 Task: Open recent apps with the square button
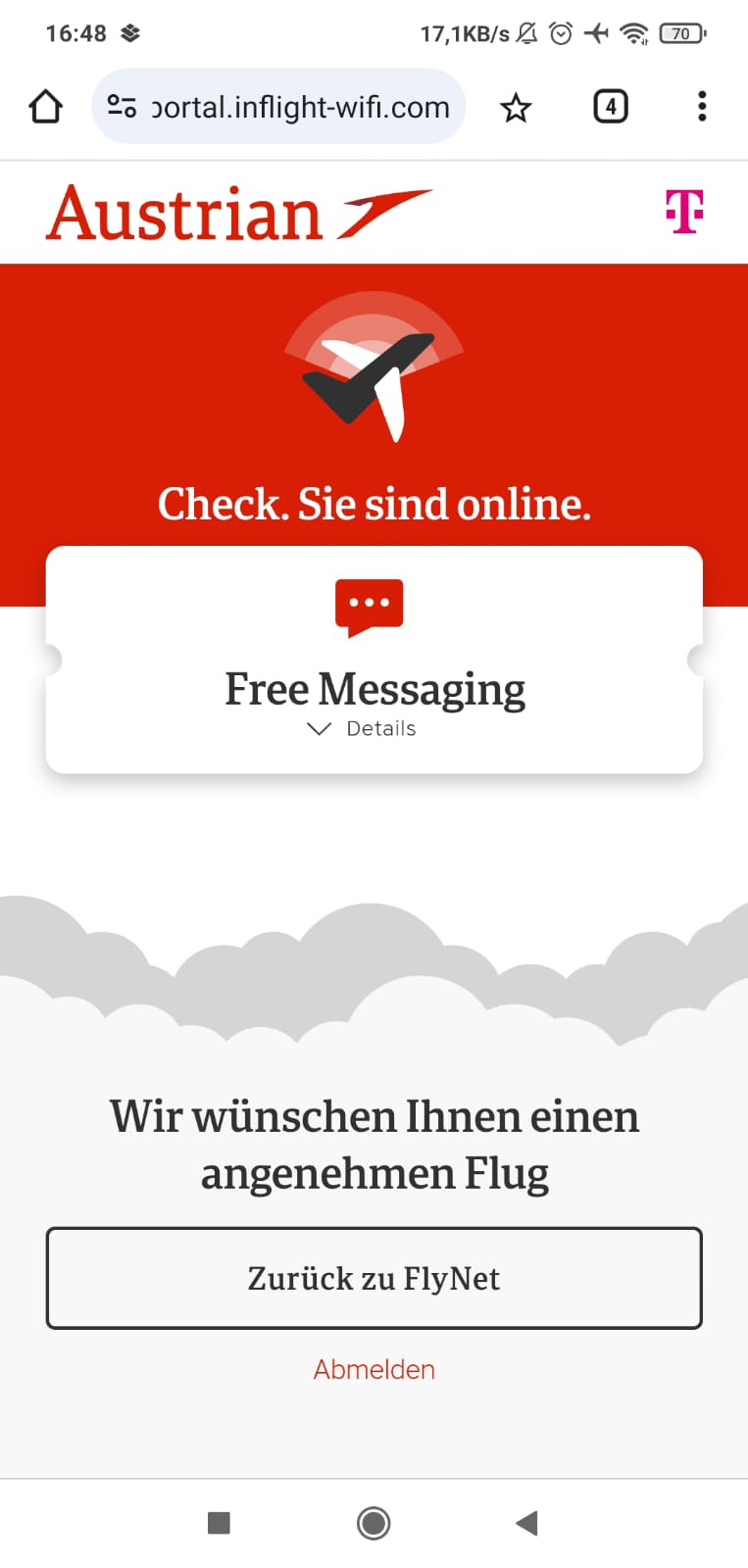coord(219,1522)
